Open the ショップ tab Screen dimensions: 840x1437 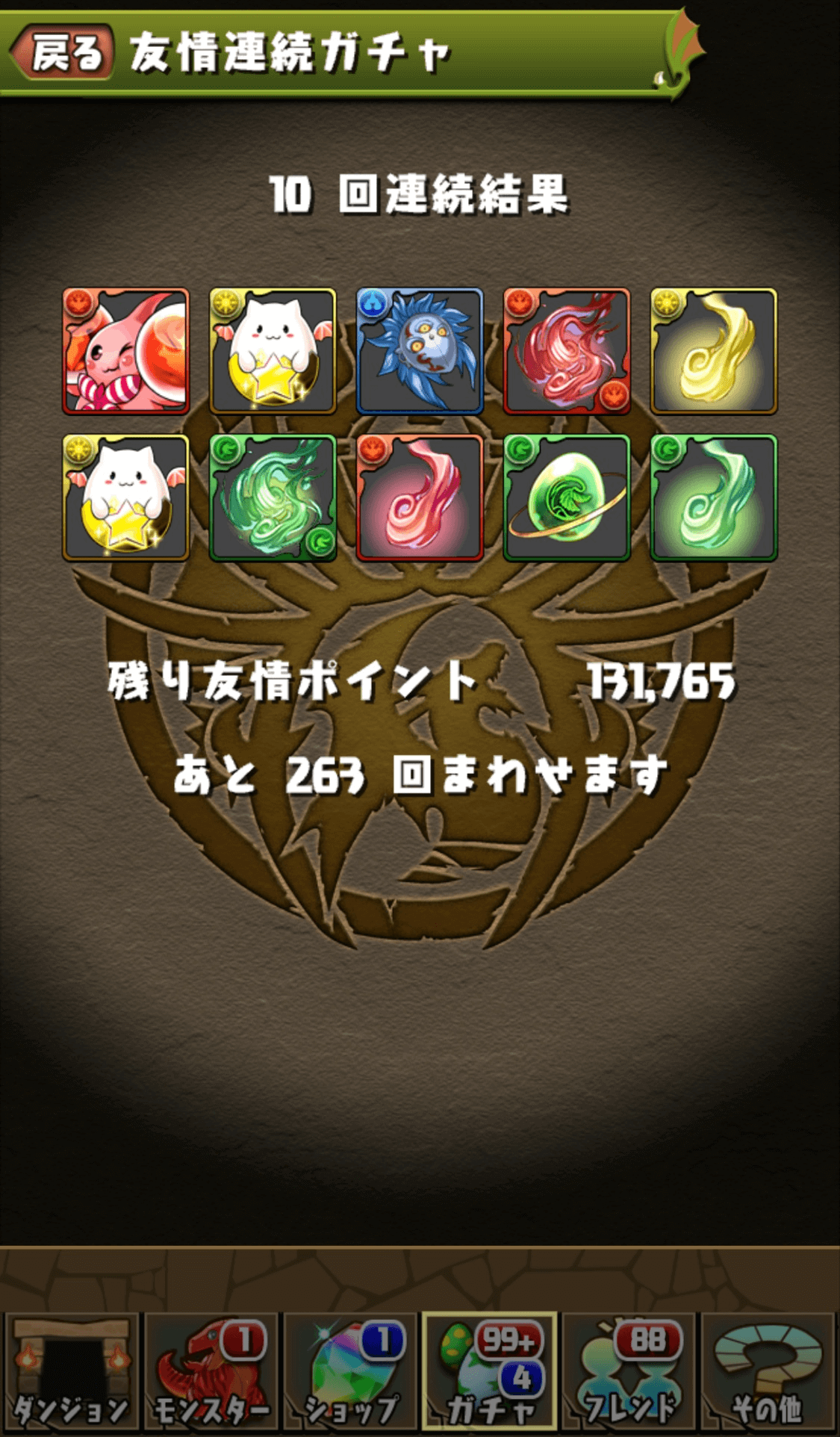click(351, 1372)
